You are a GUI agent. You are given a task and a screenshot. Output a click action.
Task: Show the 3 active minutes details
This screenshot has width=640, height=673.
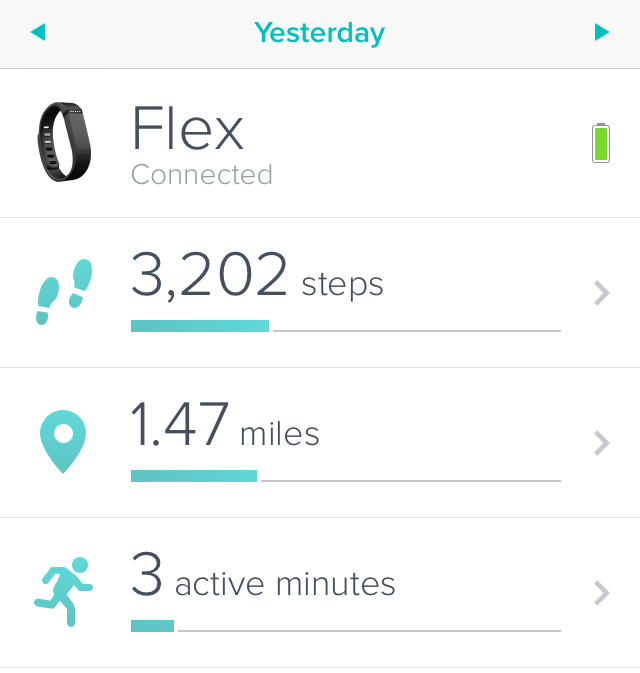click(320, 592)
